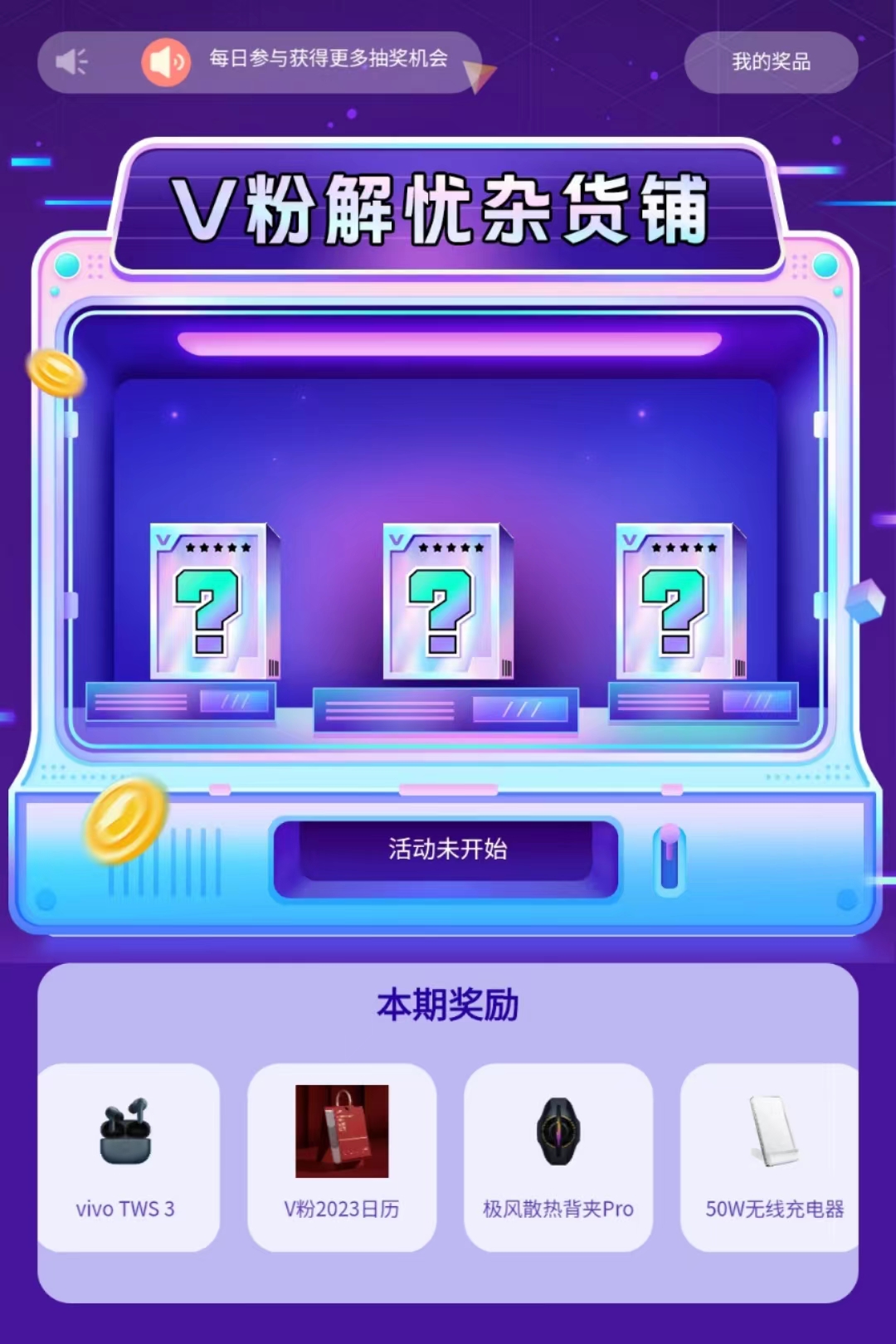Open the V粉2023日历 reward card
Screen dimensions: 896x1344
click(x=342, y=1157)
